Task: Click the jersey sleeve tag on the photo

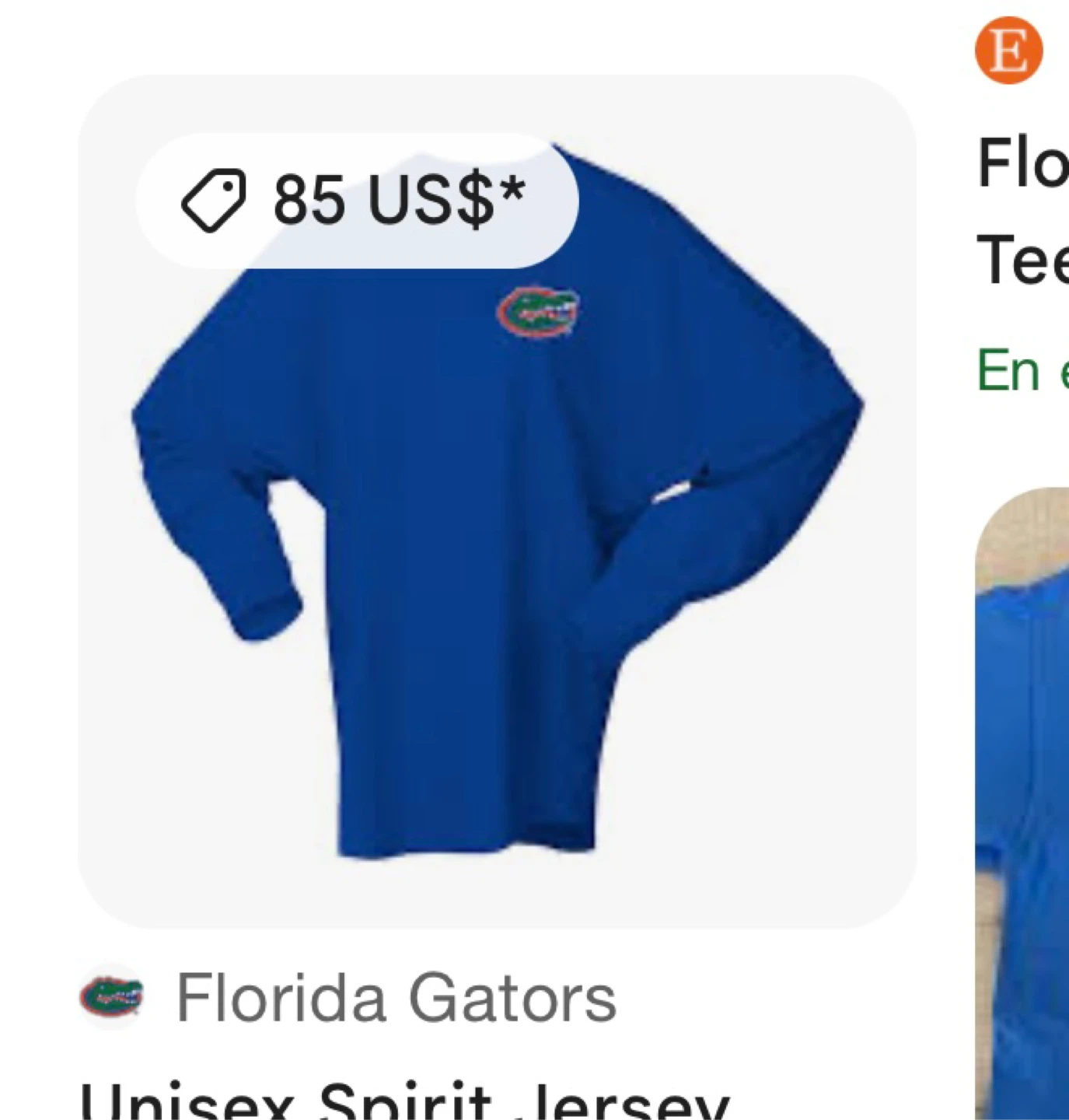Action: [670, 490]
